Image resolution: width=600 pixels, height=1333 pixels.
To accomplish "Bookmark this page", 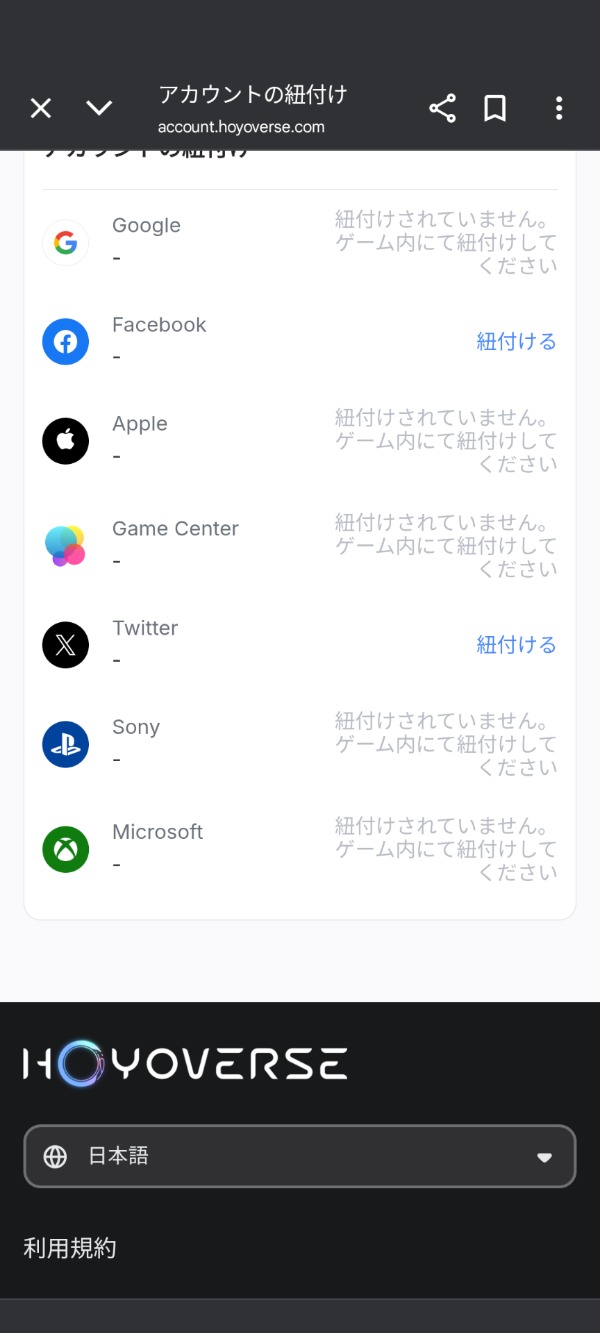I will click(495, 108).
